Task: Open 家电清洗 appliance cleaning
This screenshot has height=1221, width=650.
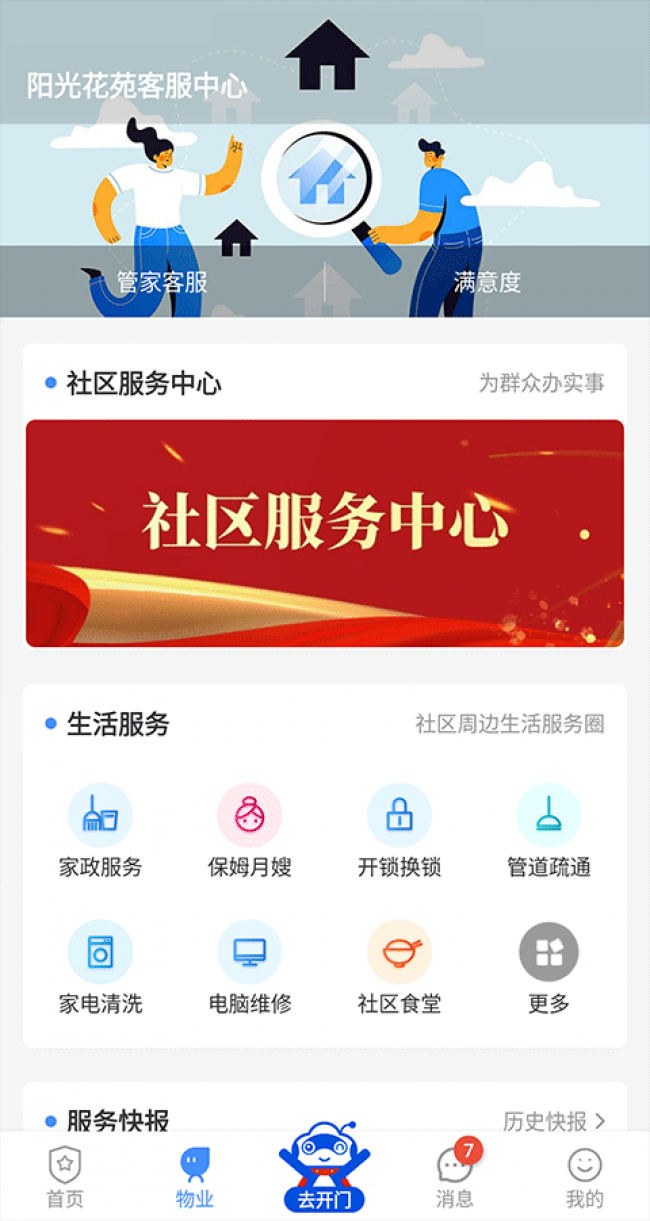Action: (100, 966)
